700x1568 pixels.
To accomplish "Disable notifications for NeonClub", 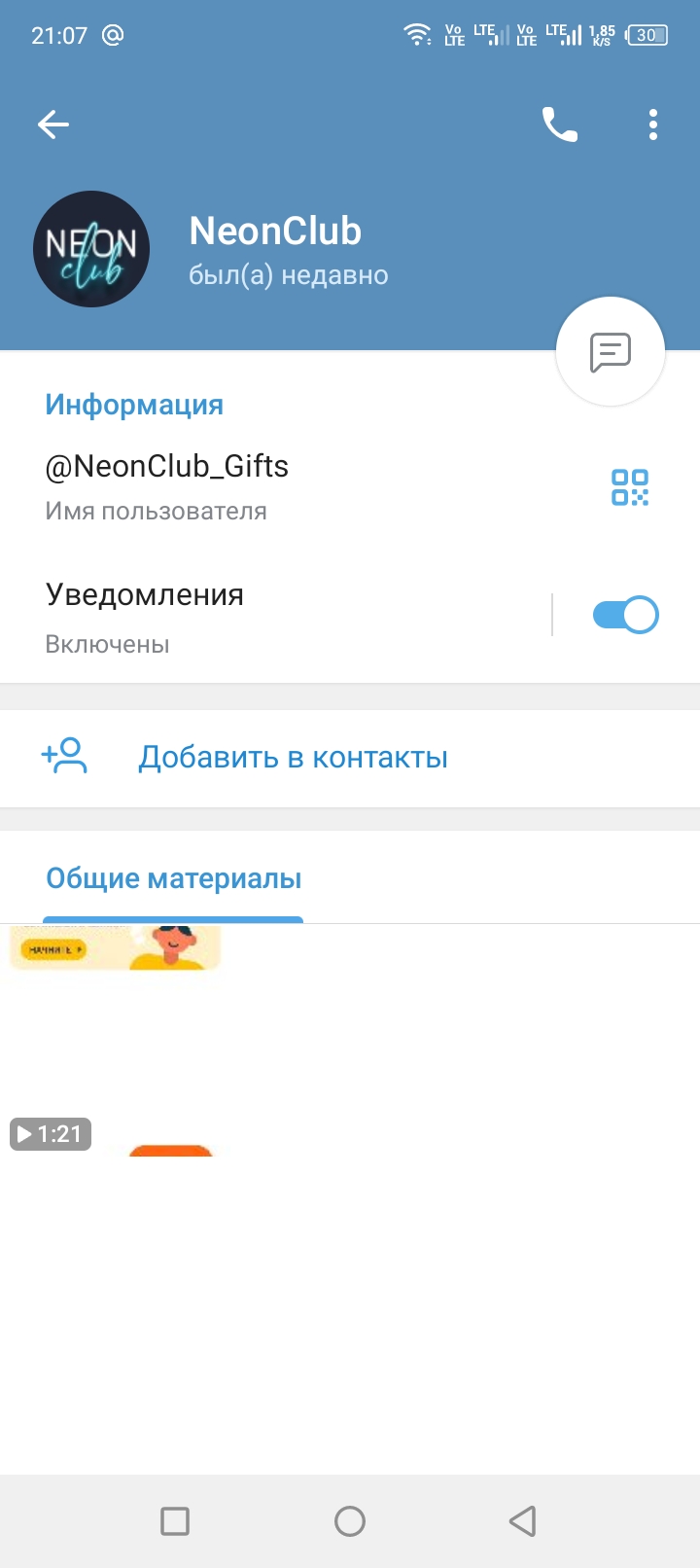I will point(625,614).
